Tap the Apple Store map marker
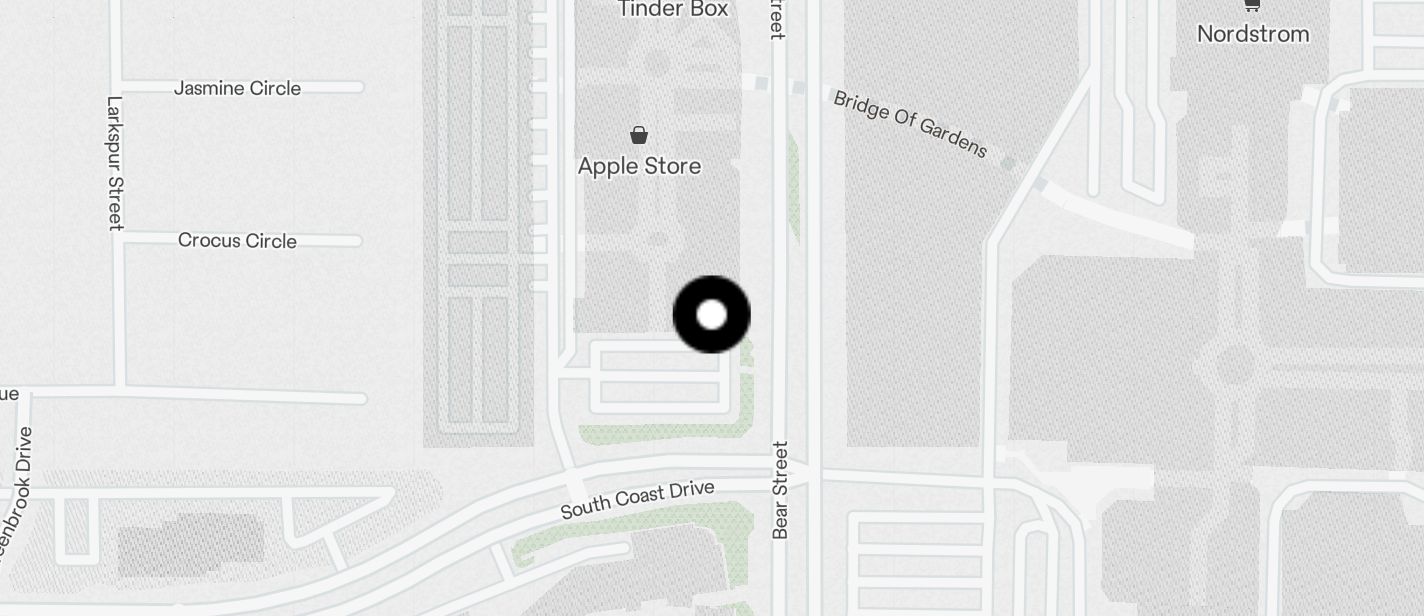 (x=639, y=136)
